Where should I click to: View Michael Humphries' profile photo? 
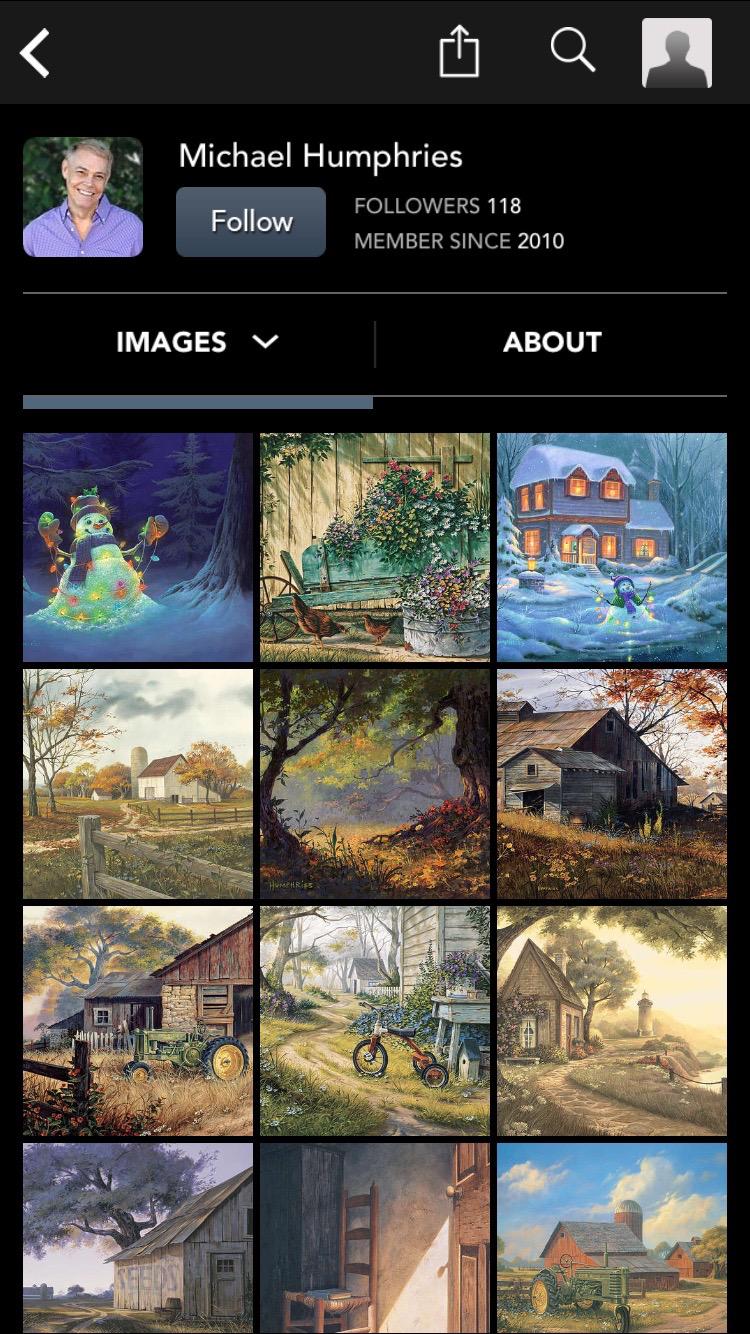pyautogui.click(x=83, y=196)
